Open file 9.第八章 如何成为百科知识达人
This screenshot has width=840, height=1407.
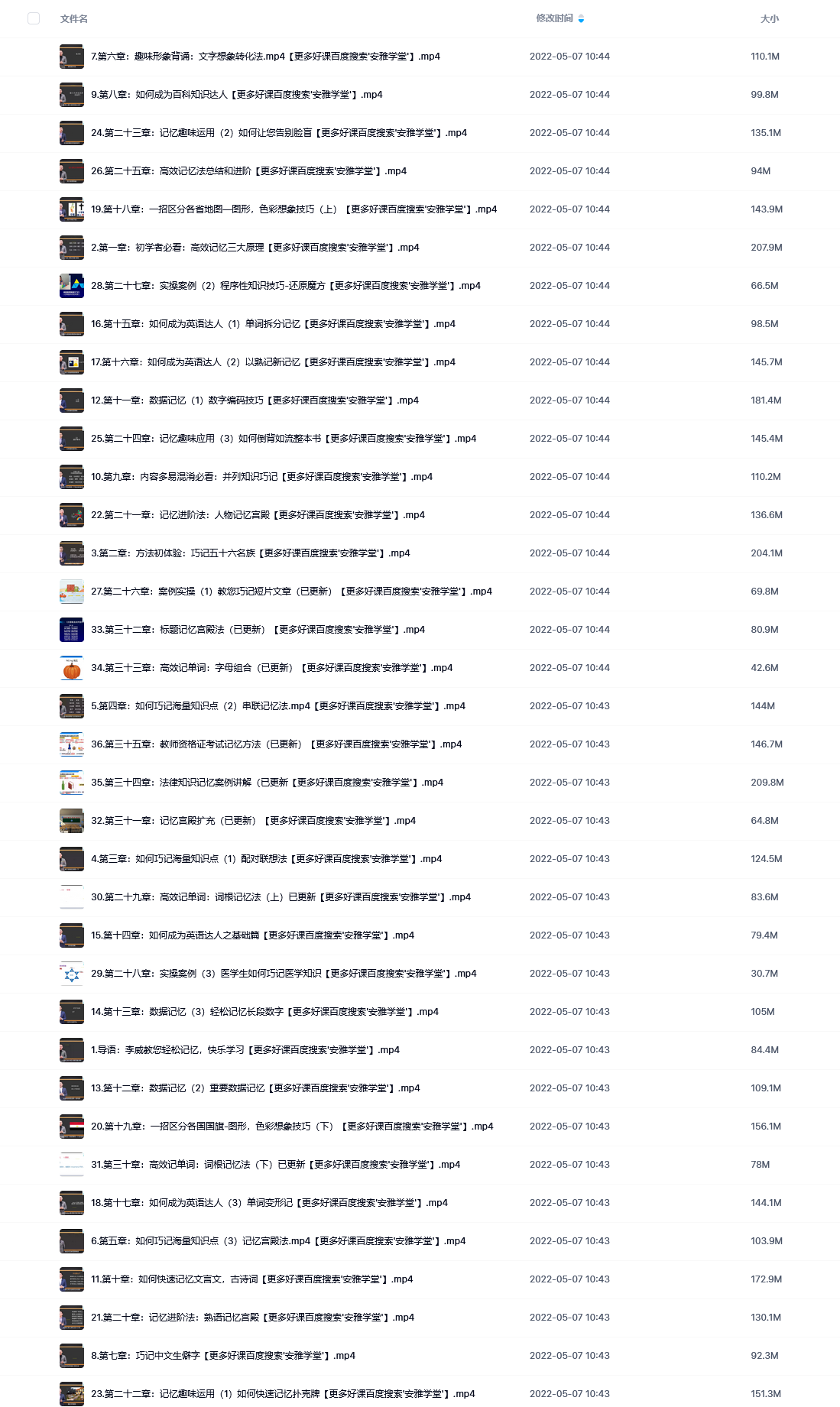(x=236, y=95)
